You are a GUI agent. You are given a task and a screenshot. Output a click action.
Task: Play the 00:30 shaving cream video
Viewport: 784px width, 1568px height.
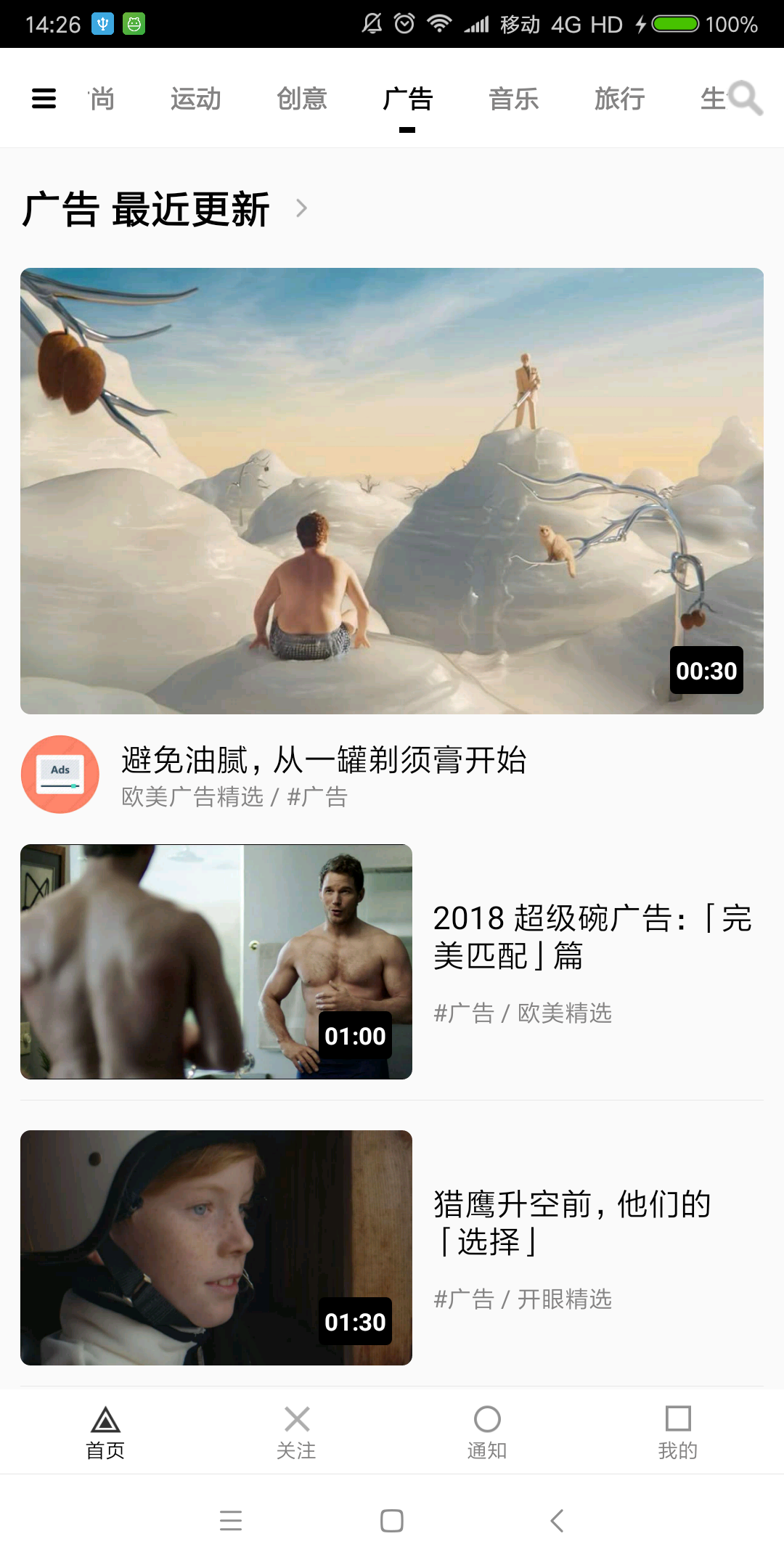[x=392, y=491]
